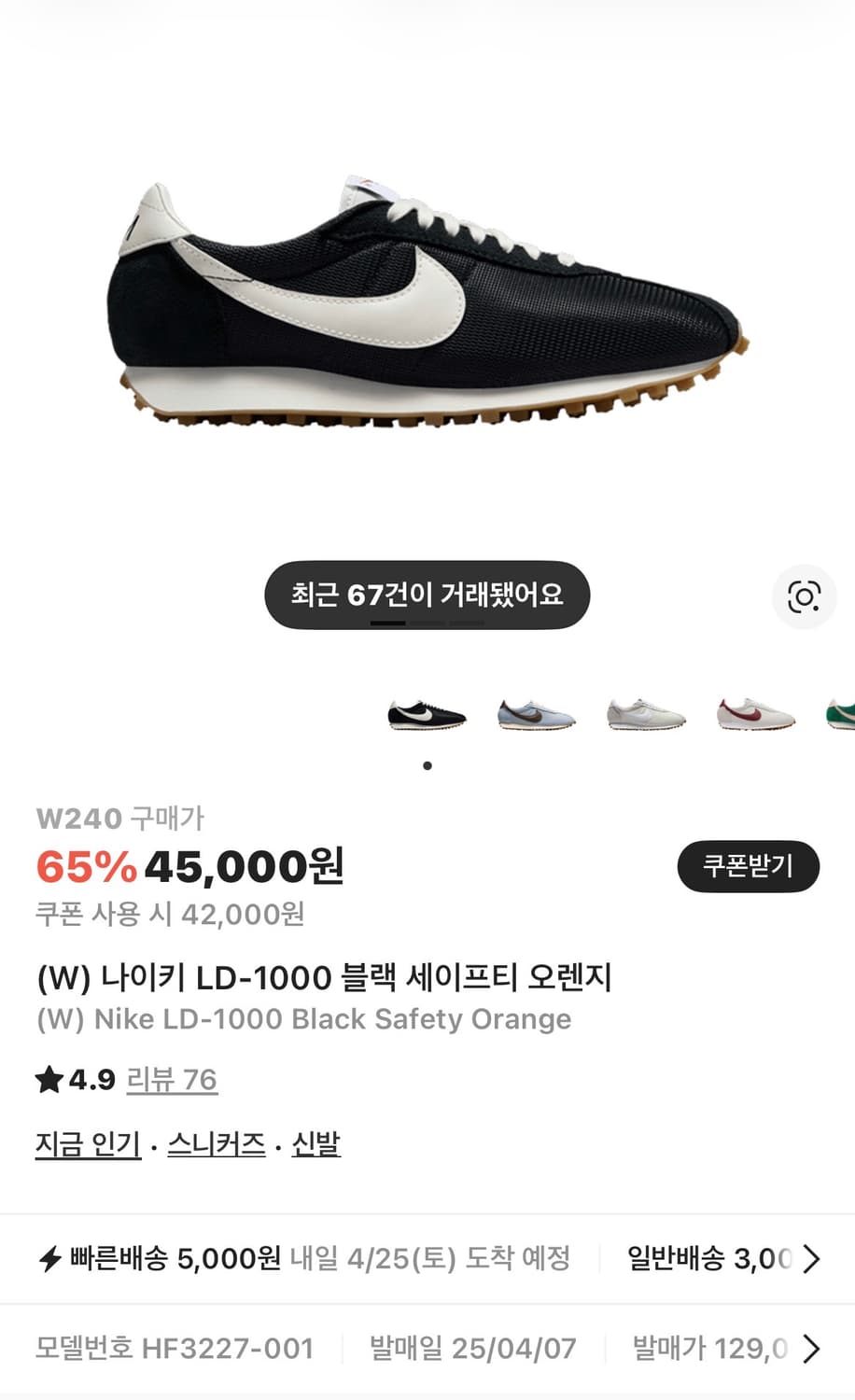Open image search via the camera lens icon
Screen dimensions: 855x1400
(x=805, y=596)
